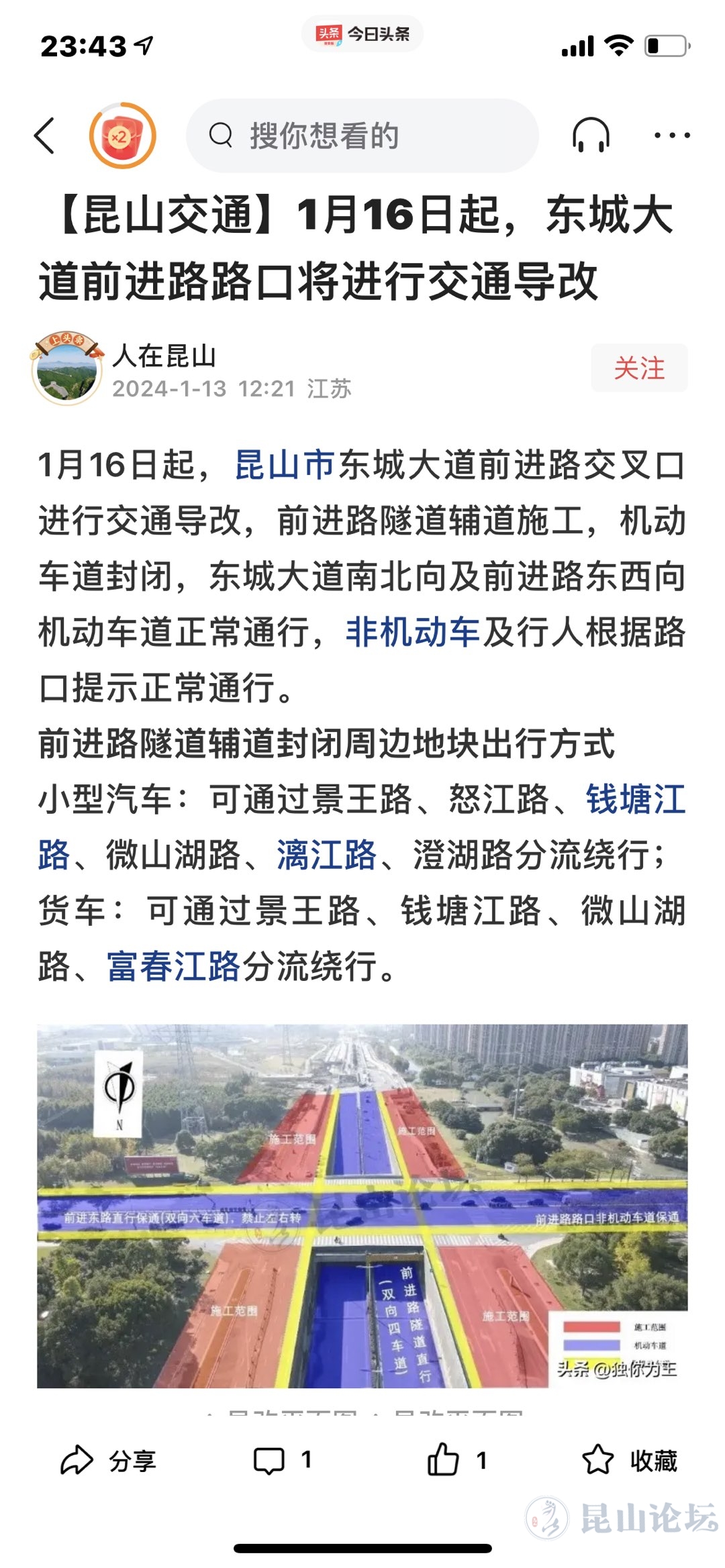Open the comments section
The width and height of the screenshot is (725, 1568).
point(282,1461)
